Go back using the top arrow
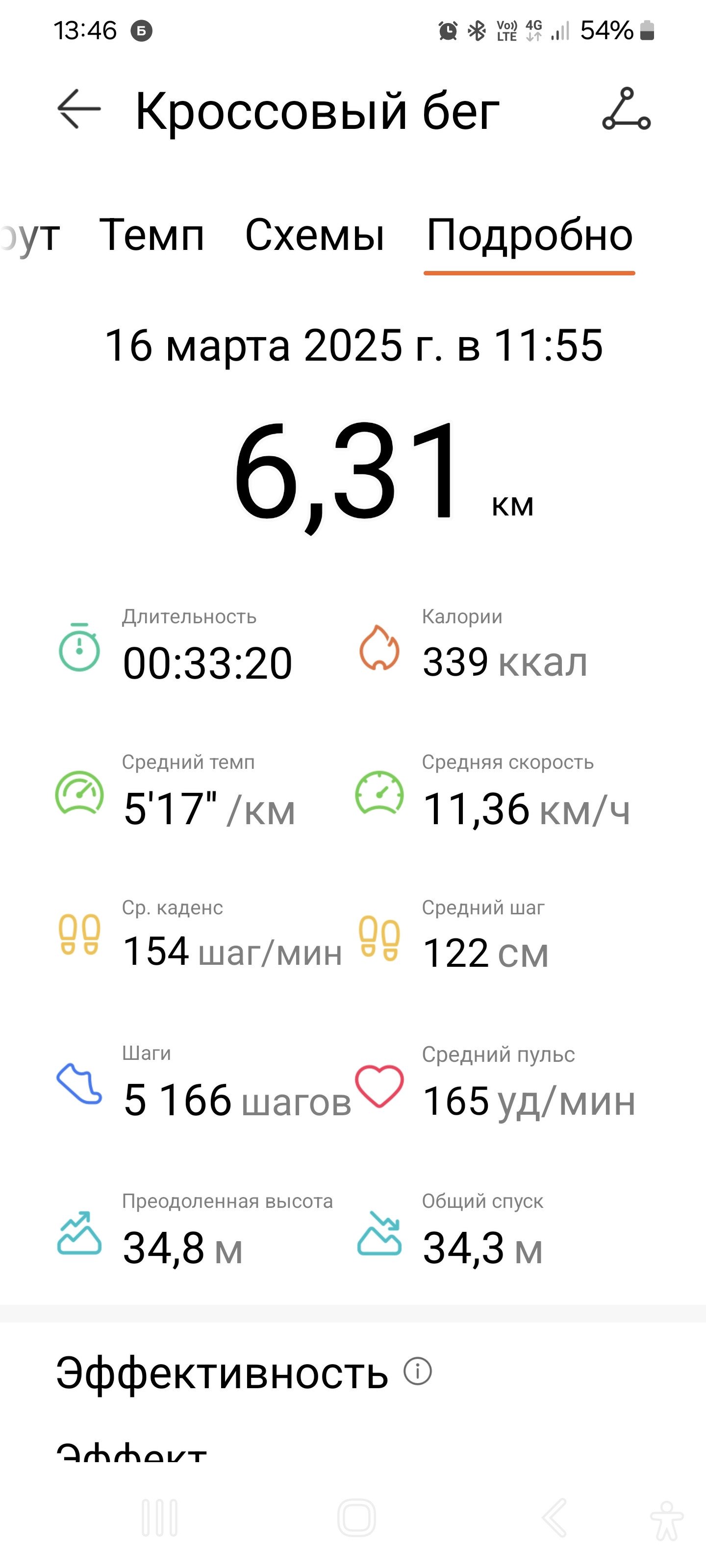 (79, 110)
